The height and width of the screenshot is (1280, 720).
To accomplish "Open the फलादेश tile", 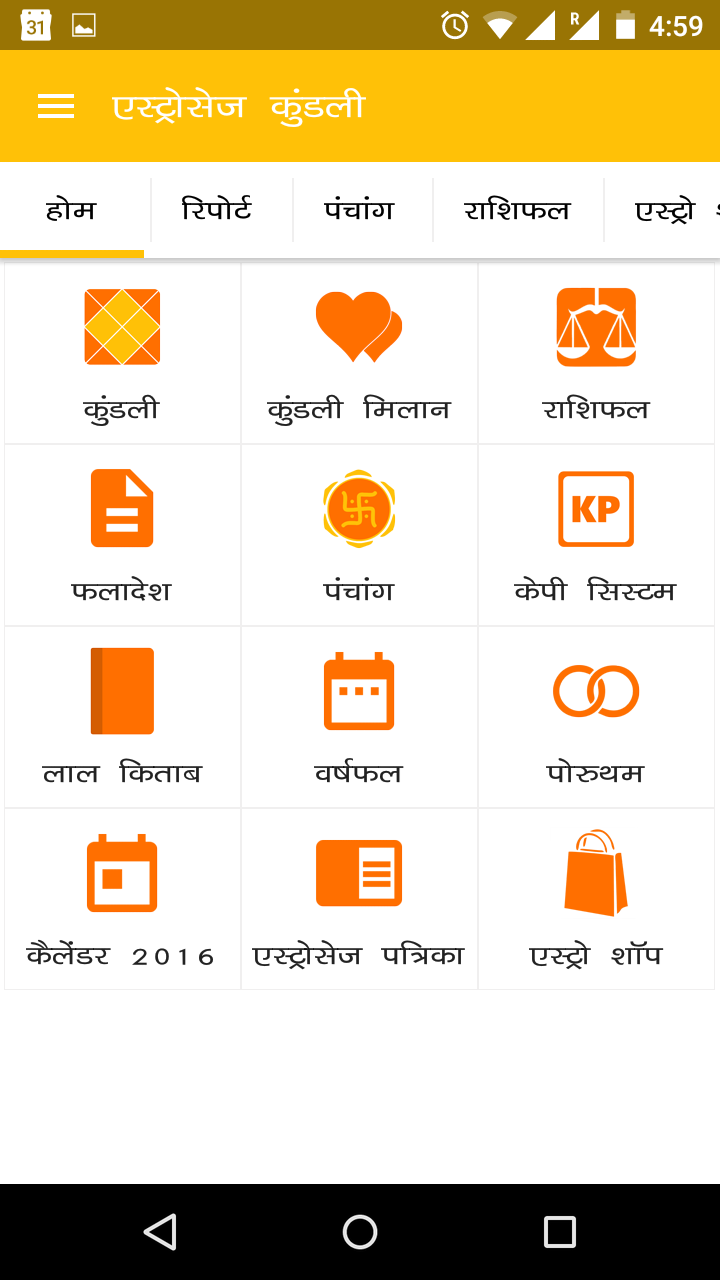I will (x=122, y=535).
